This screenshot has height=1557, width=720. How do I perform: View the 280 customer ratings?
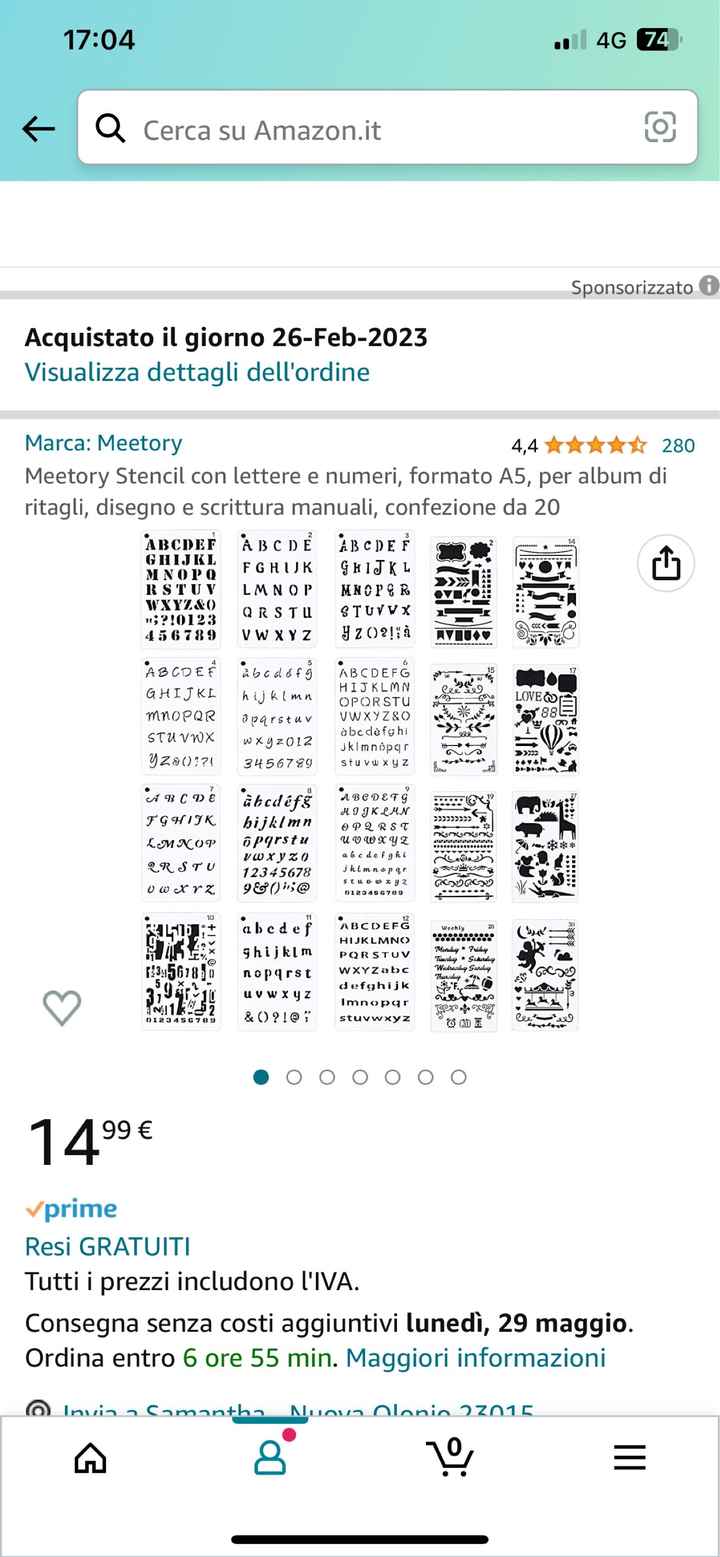click(x=677, y=446)
